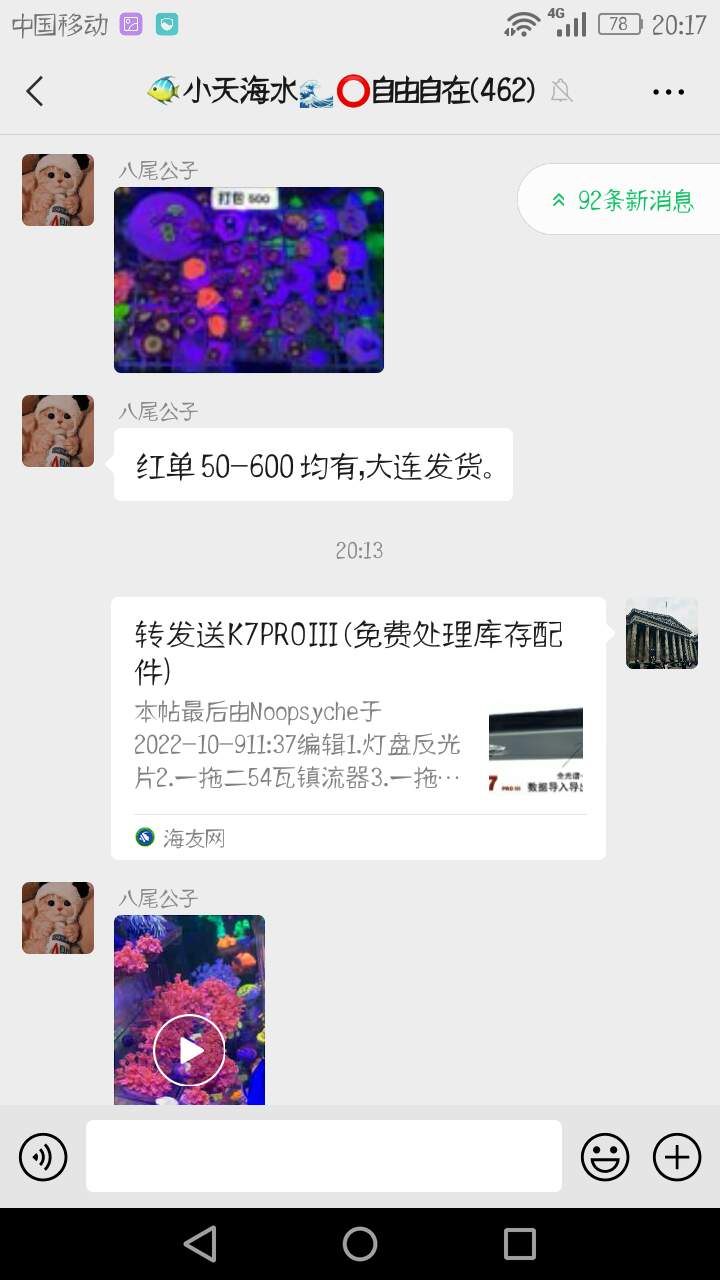Image resolution: width=720 pixels, height=1280 pixels.
Task: Jump to the 92 new messages
Action: coord(622,200)
